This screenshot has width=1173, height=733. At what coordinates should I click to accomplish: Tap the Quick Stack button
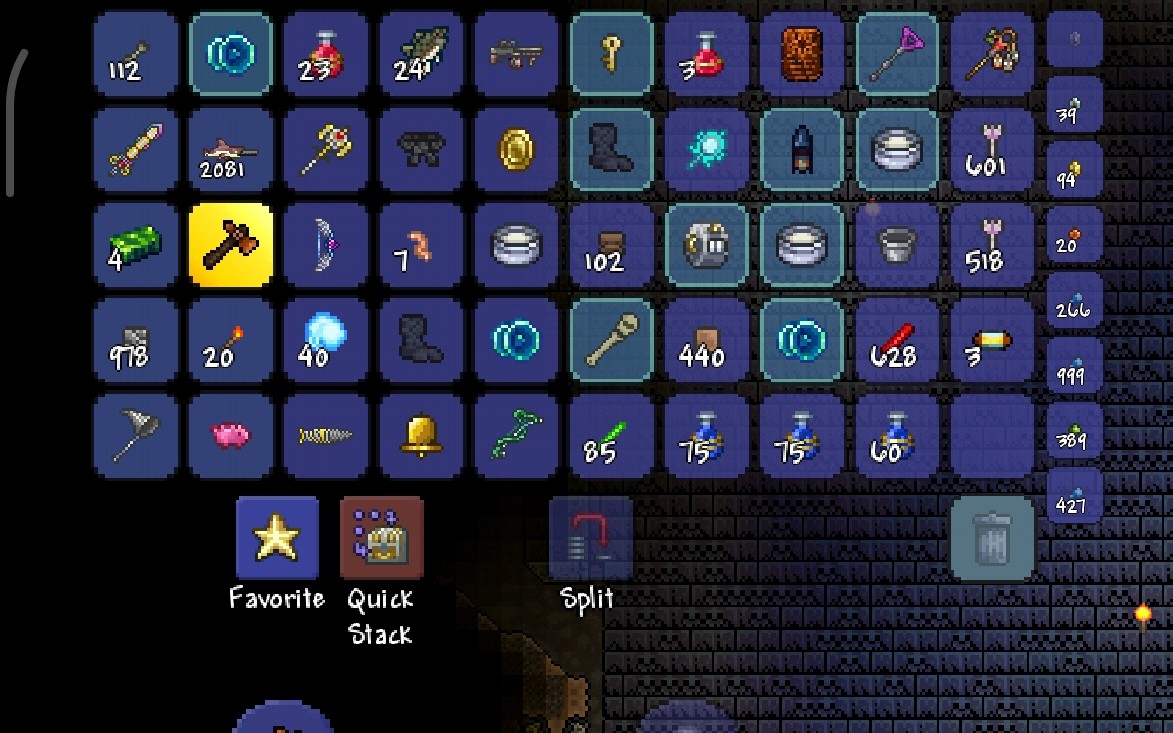381,537
